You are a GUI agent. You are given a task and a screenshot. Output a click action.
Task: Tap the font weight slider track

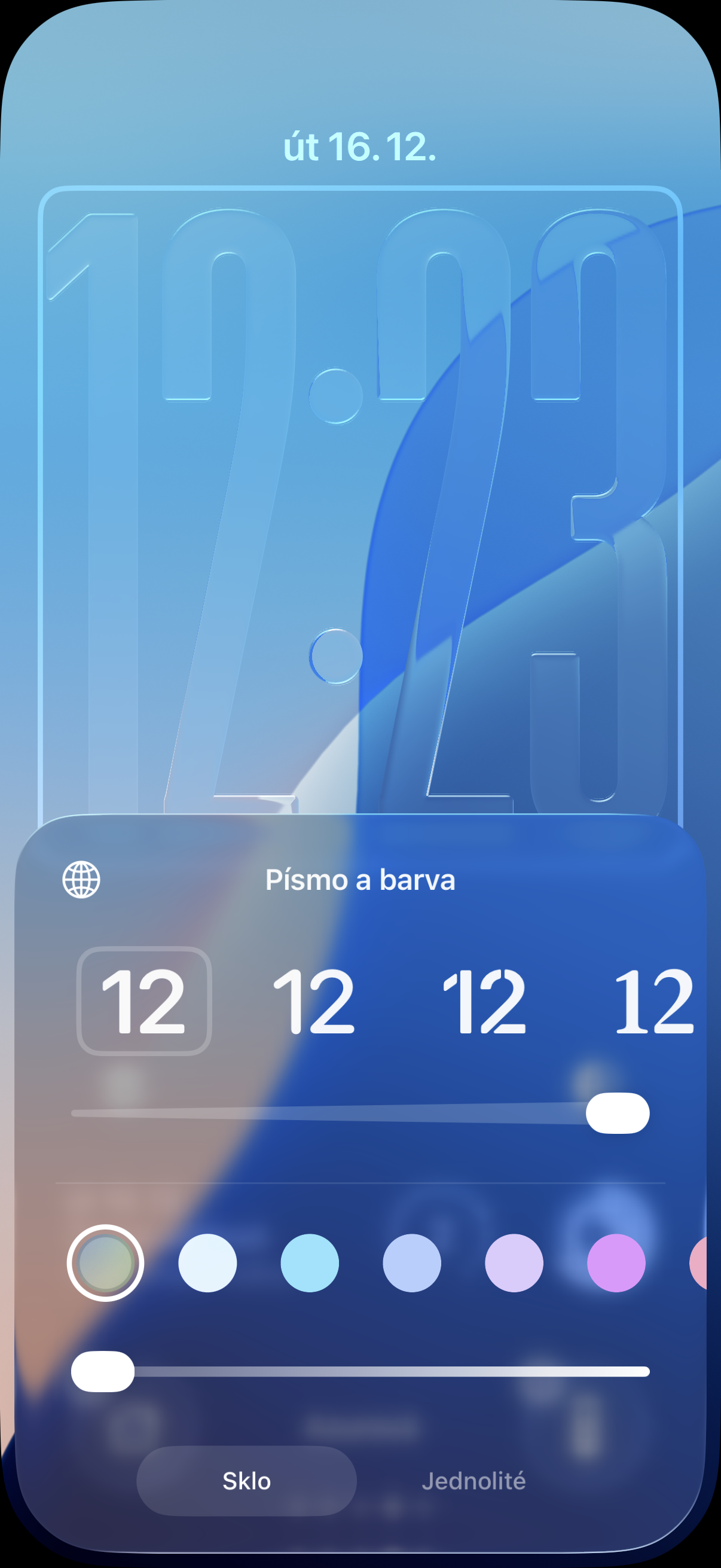329,1113
